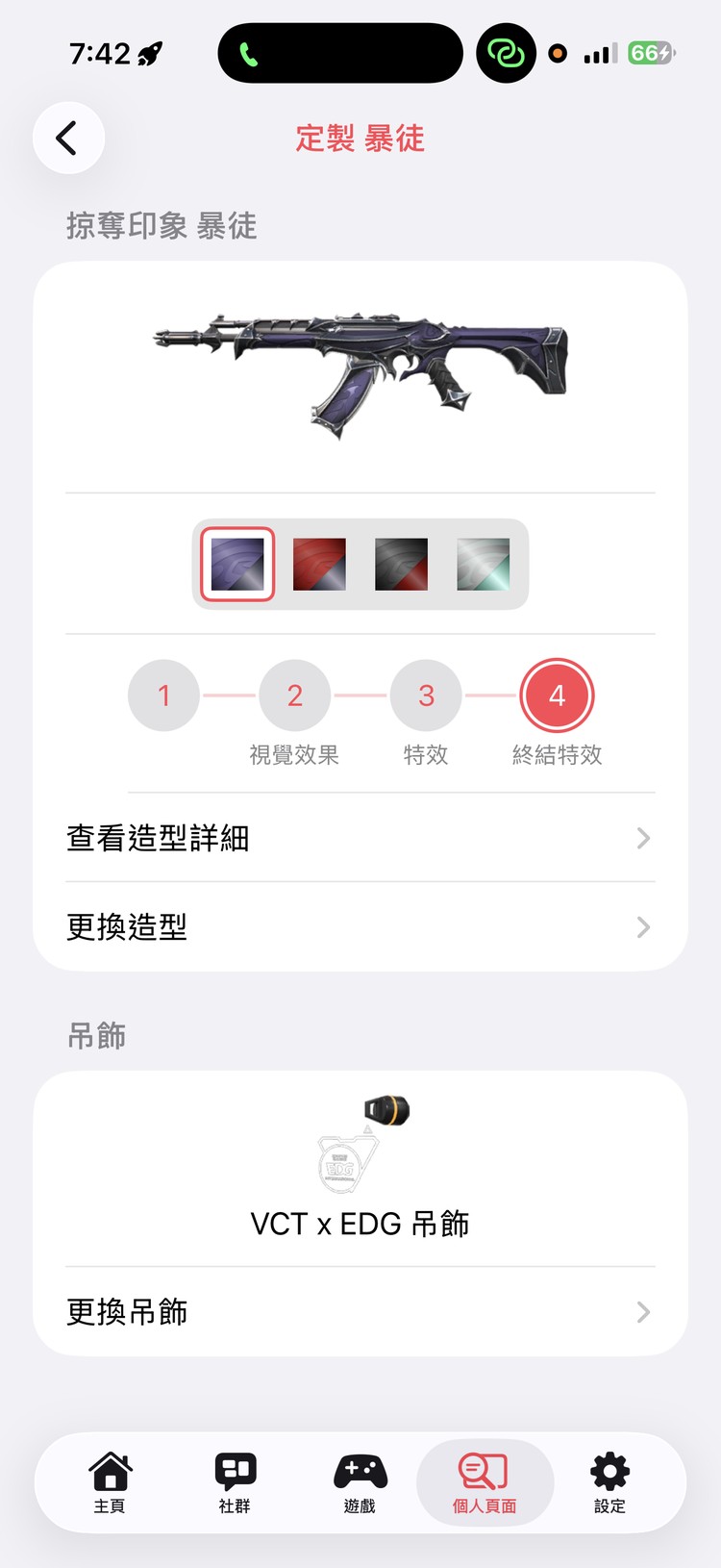Tap the 定製 暴徒 title

point(360,138)
